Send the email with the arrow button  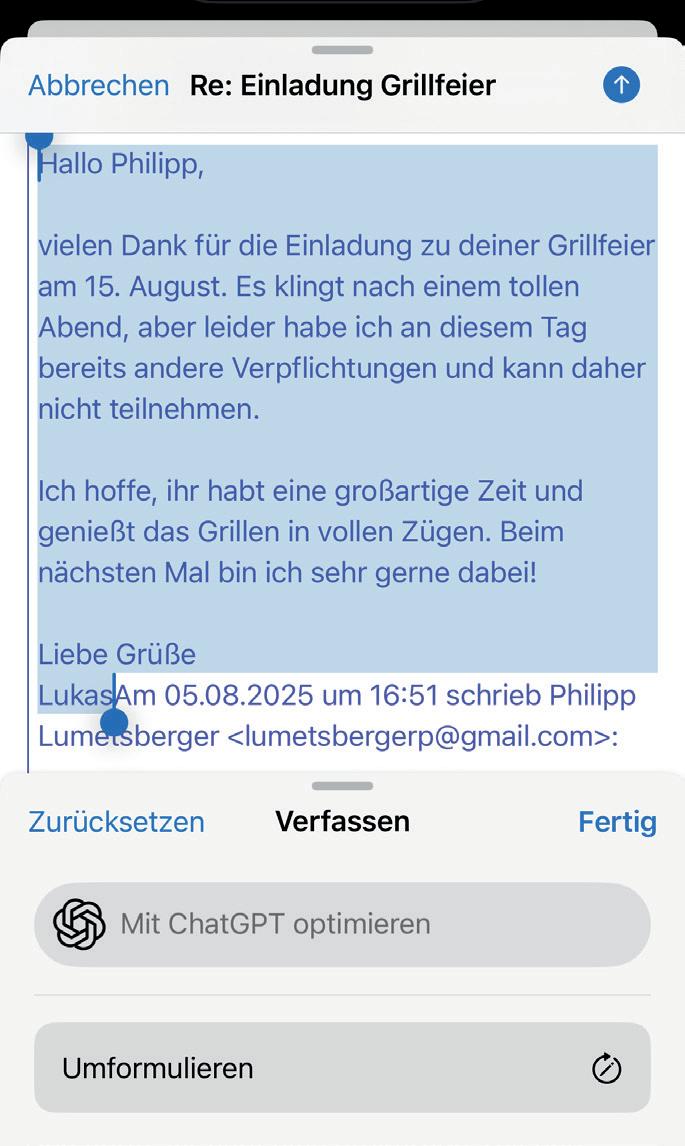[x=621, y=85]
